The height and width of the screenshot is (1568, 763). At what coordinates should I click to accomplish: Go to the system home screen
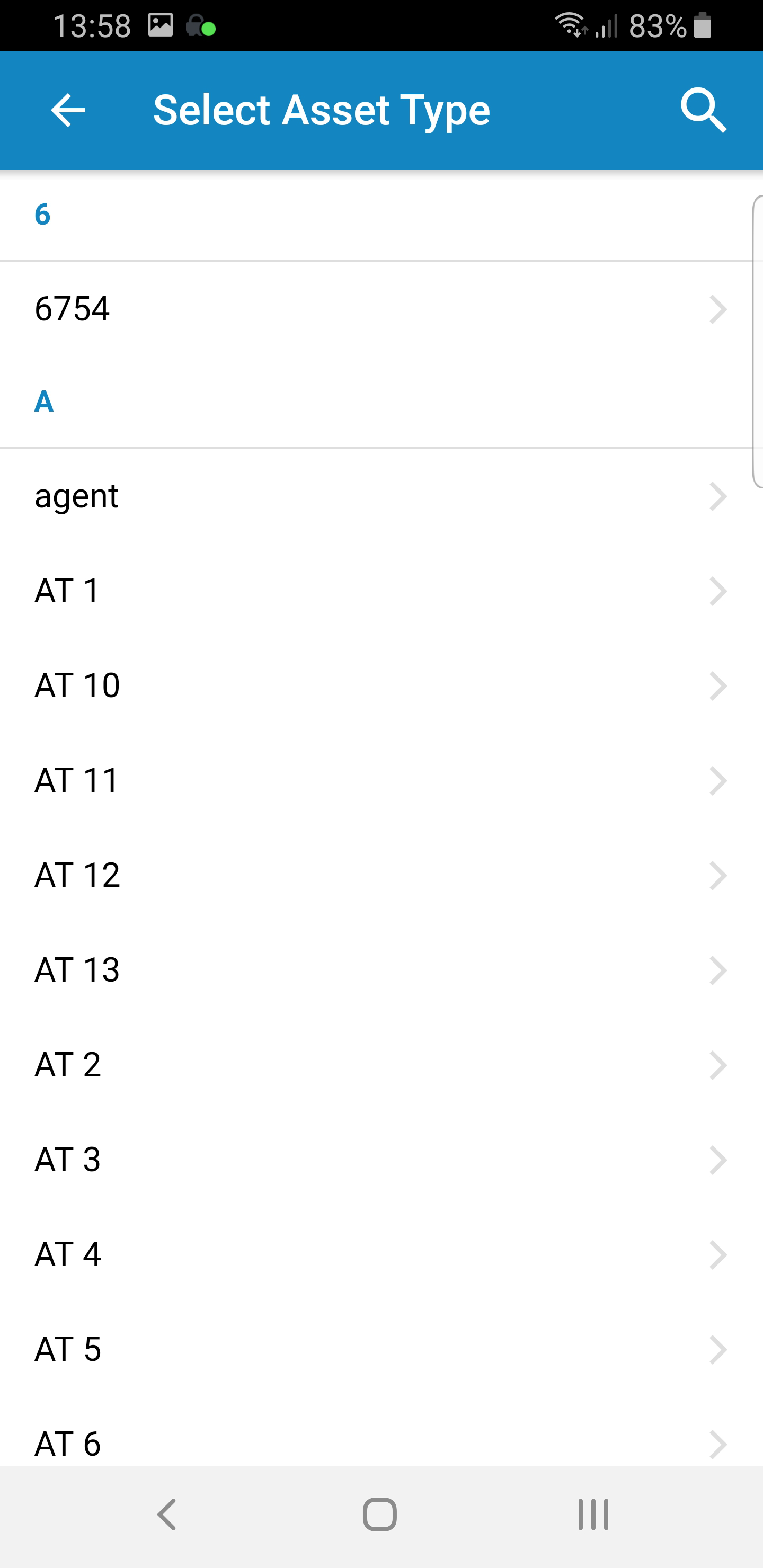pyautogui.click(x=380, y=1514)
